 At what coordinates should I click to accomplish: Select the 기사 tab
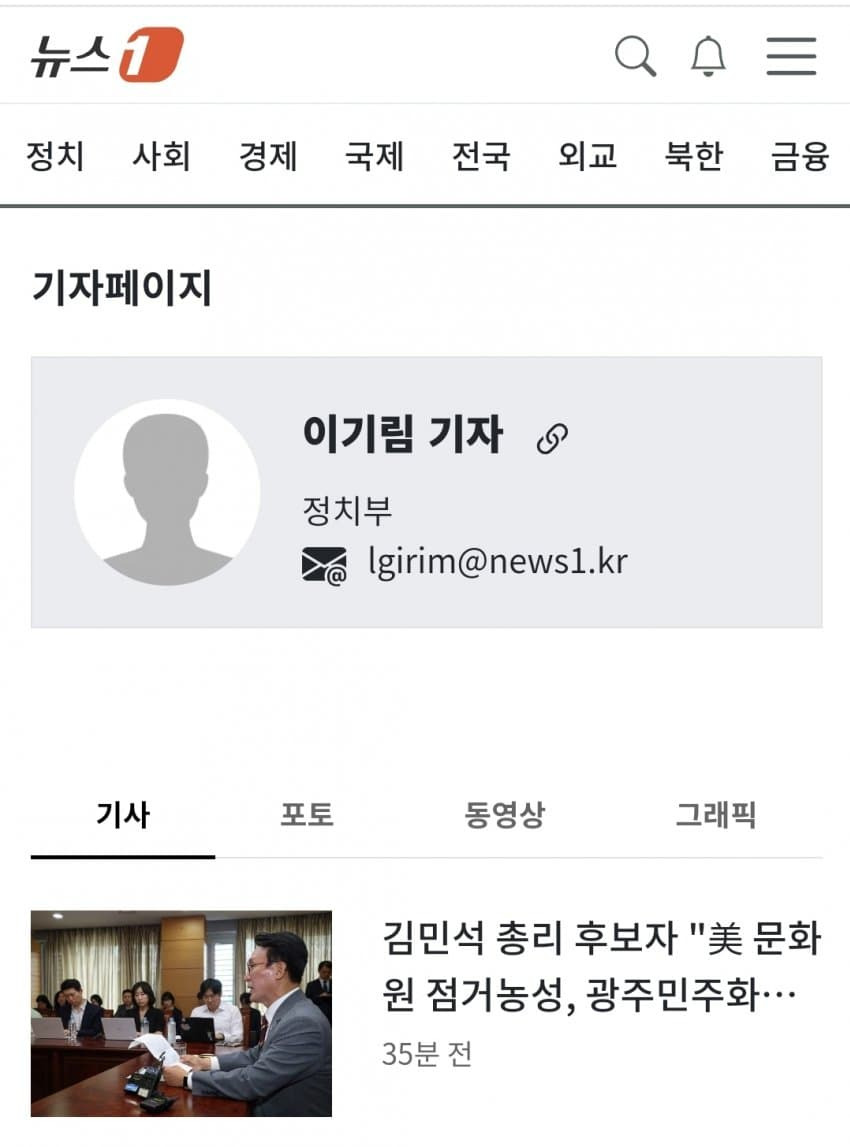122,815
